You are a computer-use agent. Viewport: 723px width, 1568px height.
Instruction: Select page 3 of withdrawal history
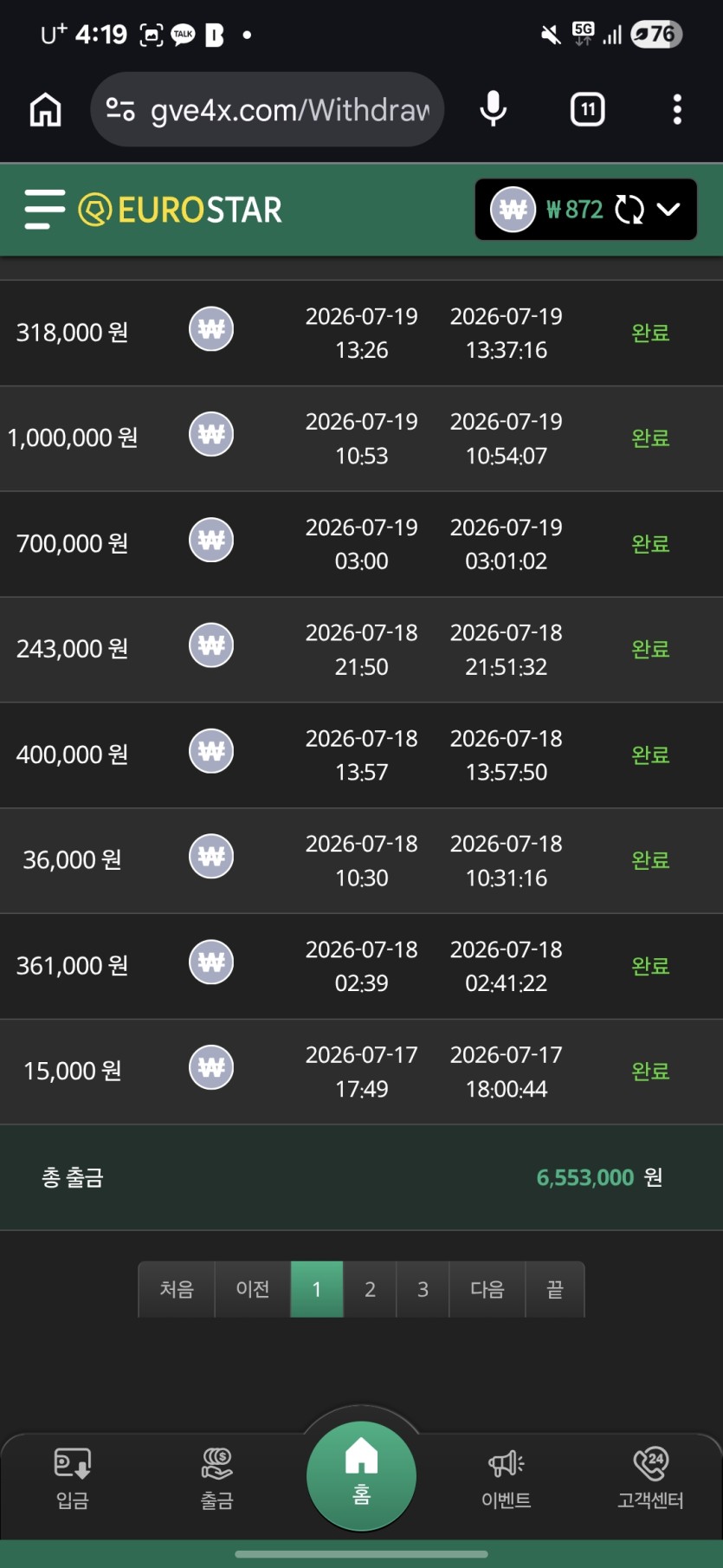pyautogui.click(x=423, y=1289)
